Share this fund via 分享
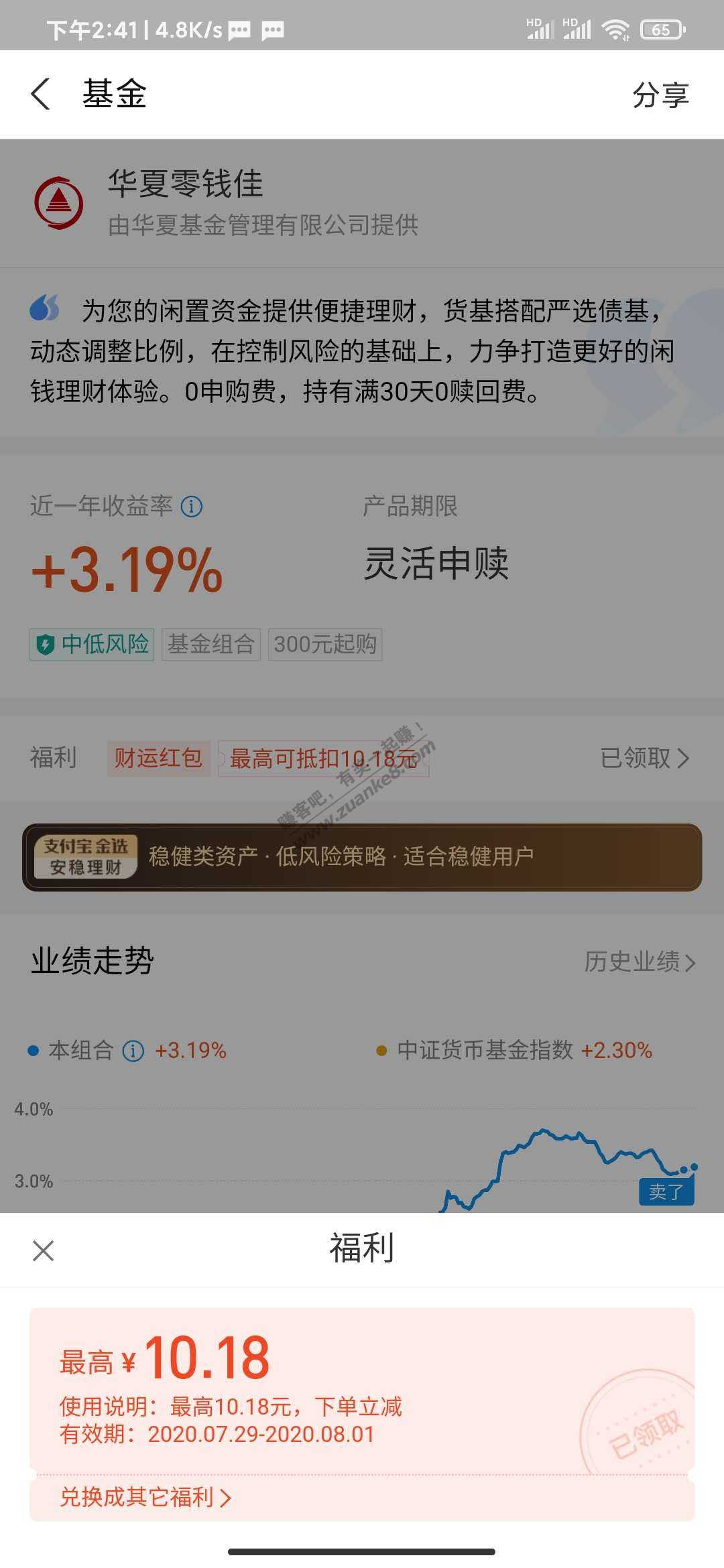The image size is (724, 1568). click(660, 94)
